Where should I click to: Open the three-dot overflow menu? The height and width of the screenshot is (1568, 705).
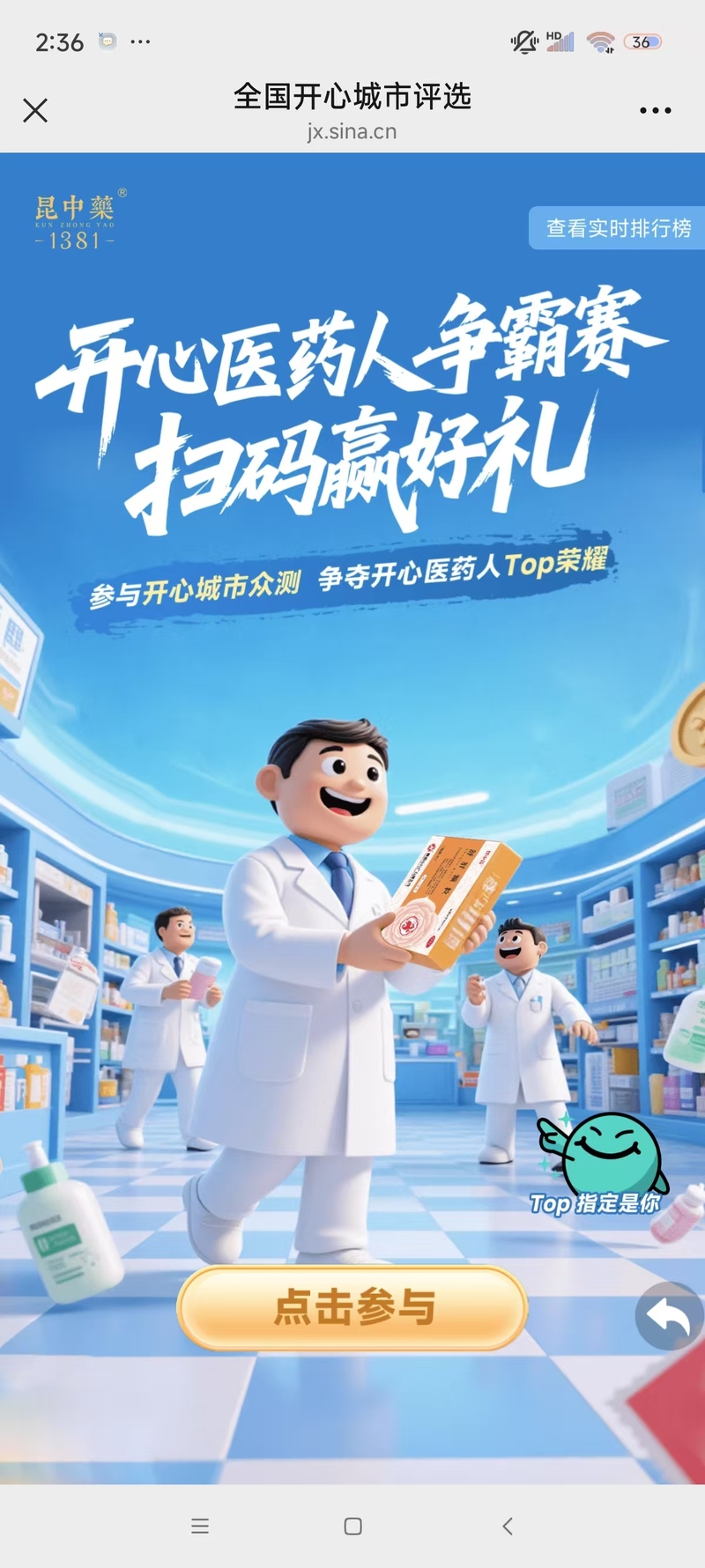point(655,111)
